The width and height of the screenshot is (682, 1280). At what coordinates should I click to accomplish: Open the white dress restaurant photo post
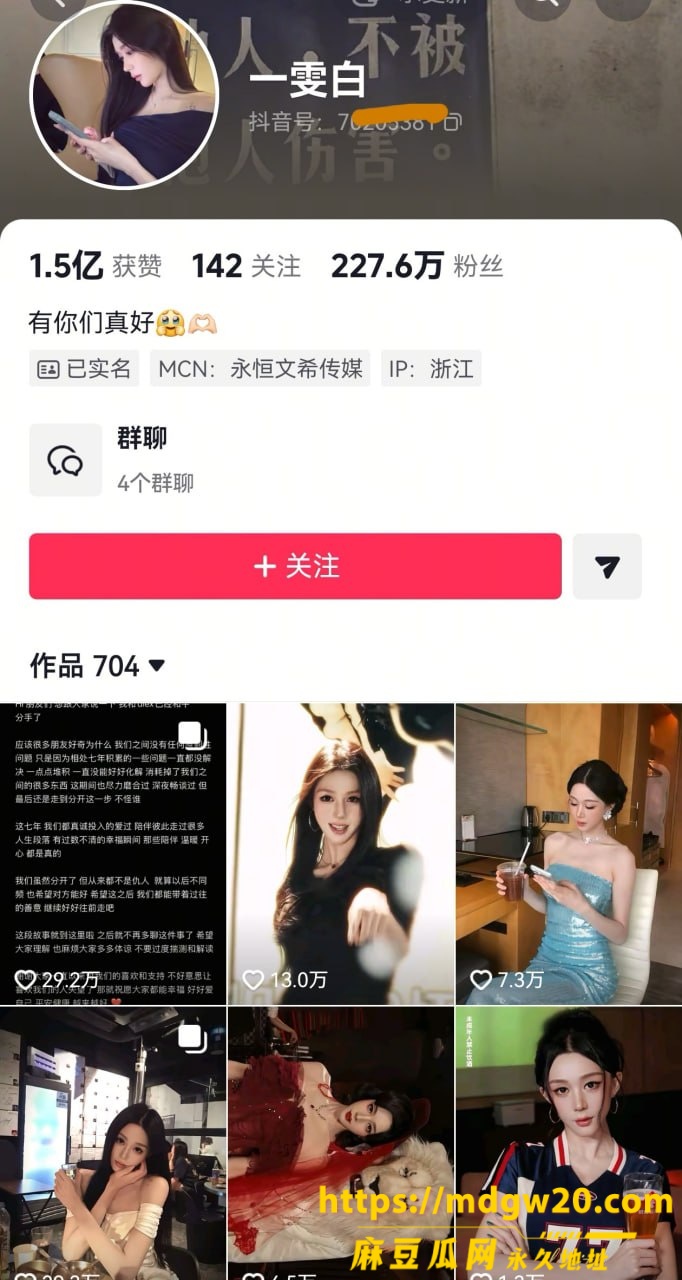coord(113,1143)
